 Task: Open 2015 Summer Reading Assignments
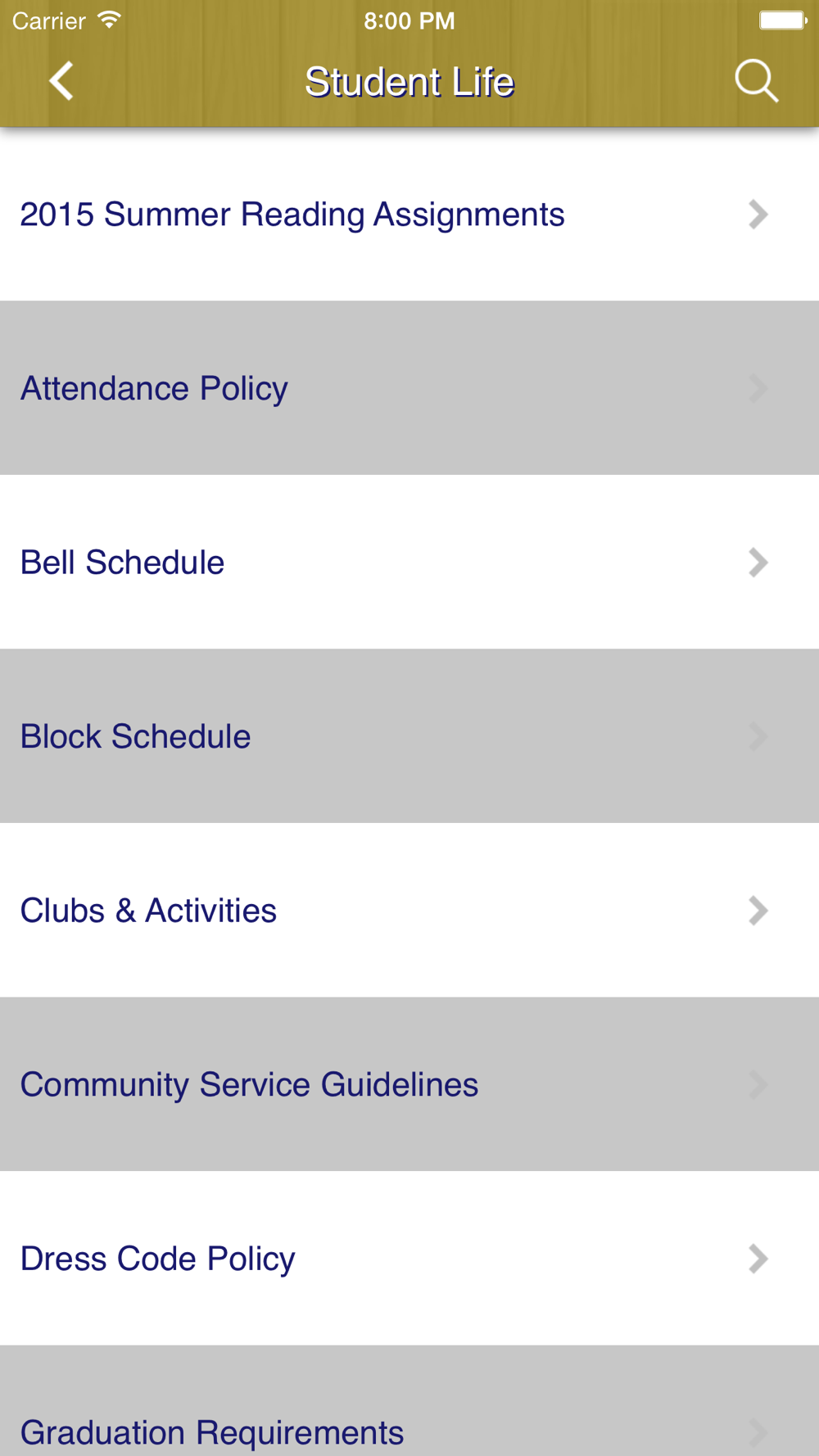pyautogui.click(x=409, y=214)
